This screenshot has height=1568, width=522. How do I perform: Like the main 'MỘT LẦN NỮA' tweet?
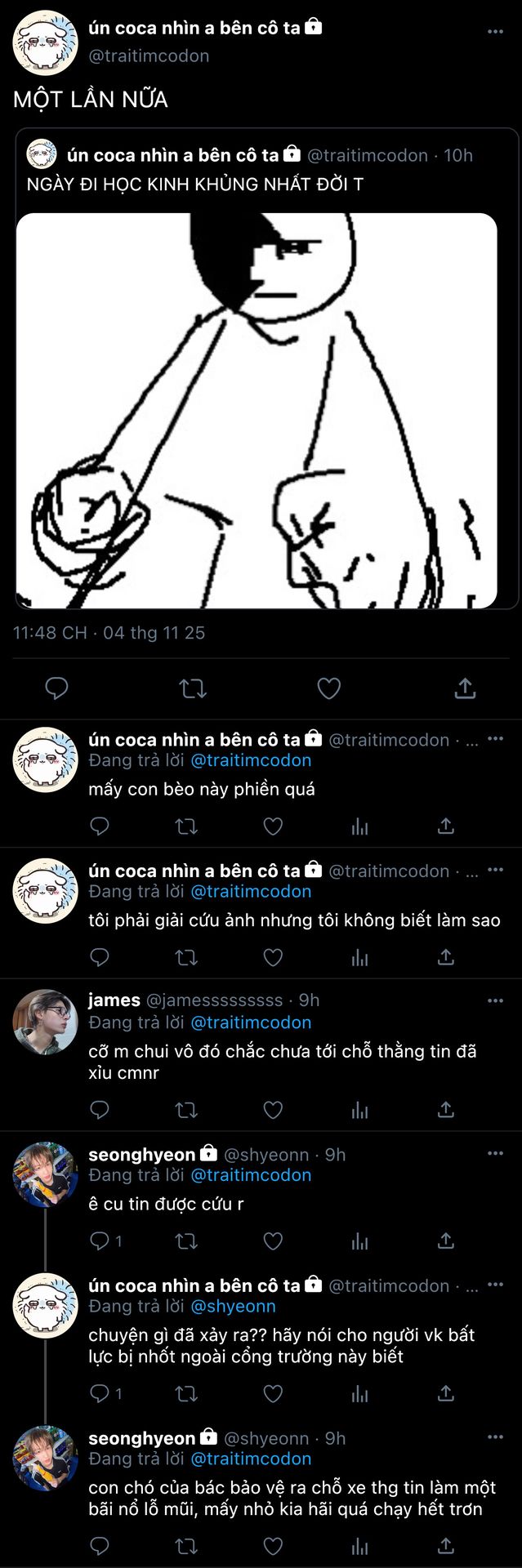point(328,688)
